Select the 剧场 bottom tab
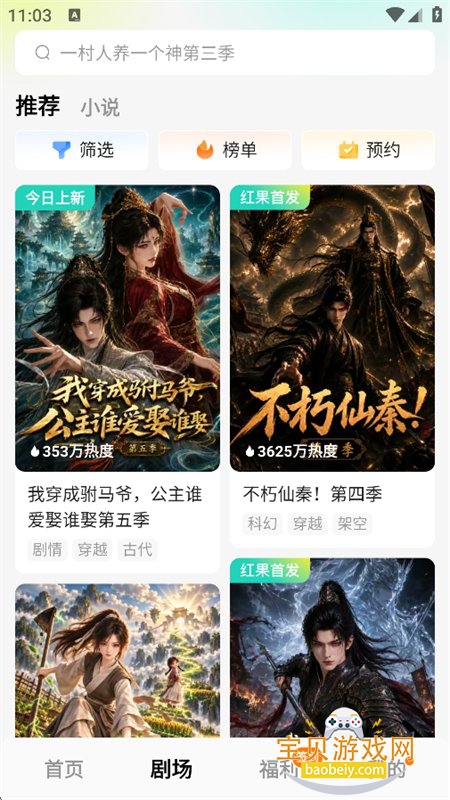The image size is (450, 800). [x=171, y=769]
